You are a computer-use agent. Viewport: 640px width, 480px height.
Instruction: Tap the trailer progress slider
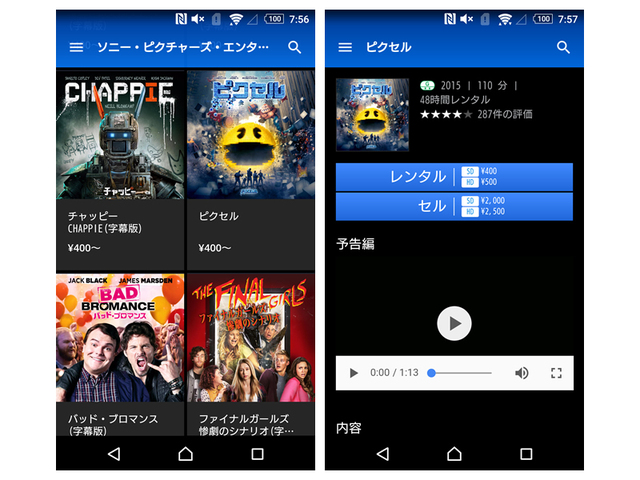click(460, 373)
